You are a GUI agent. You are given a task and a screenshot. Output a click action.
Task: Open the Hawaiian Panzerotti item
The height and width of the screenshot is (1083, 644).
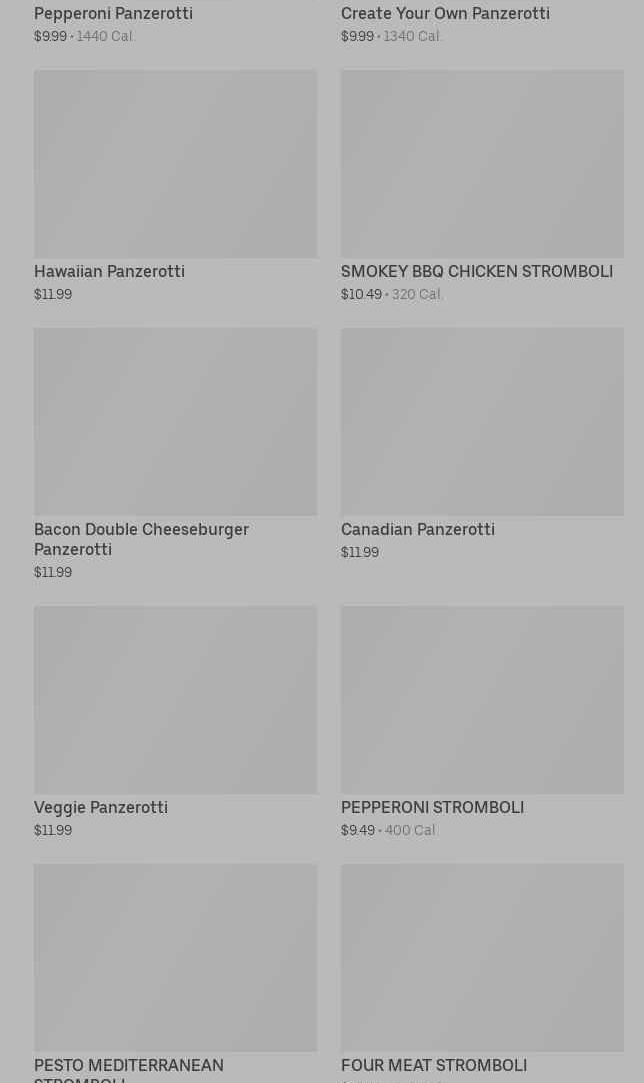tap(176, 186)
